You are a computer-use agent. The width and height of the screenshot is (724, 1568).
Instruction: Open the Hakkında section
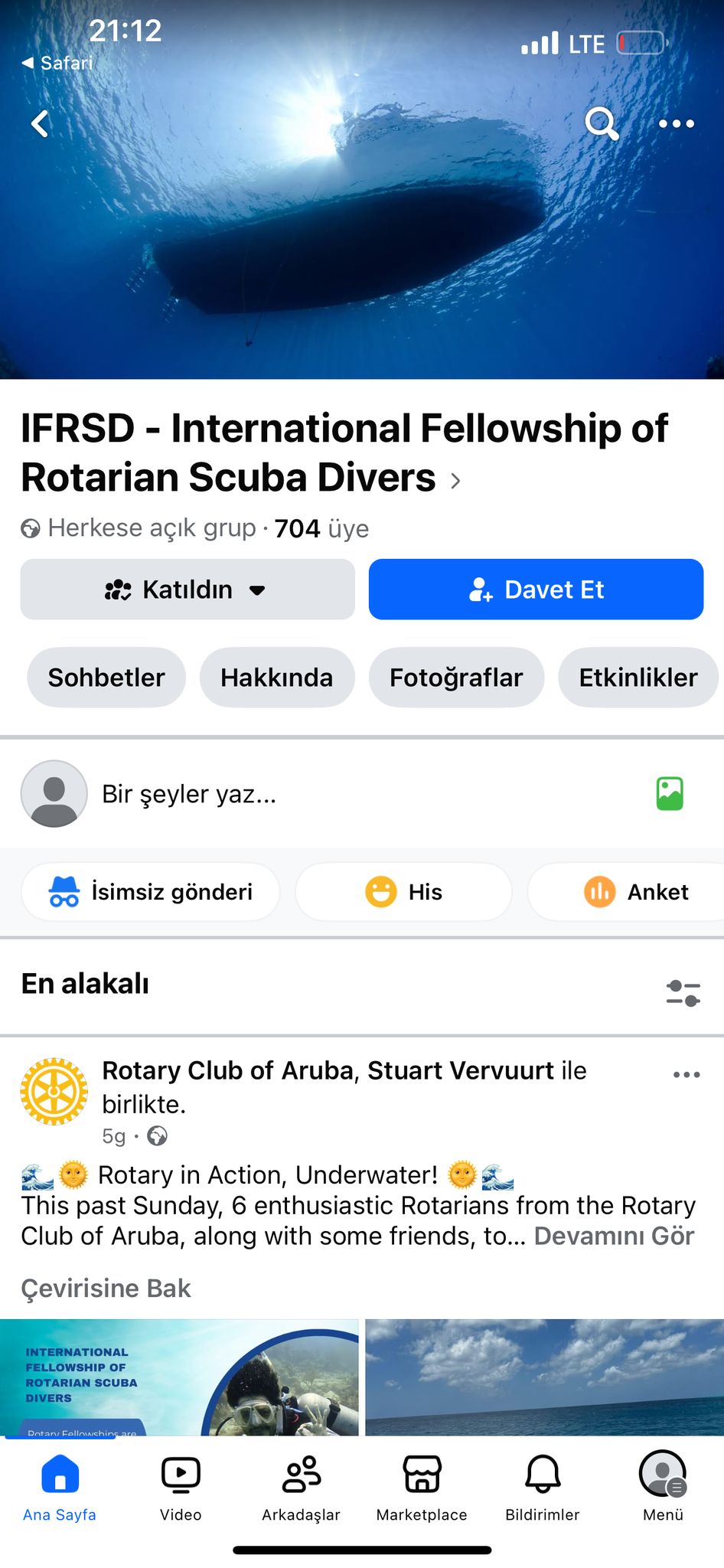coord(277,678)
